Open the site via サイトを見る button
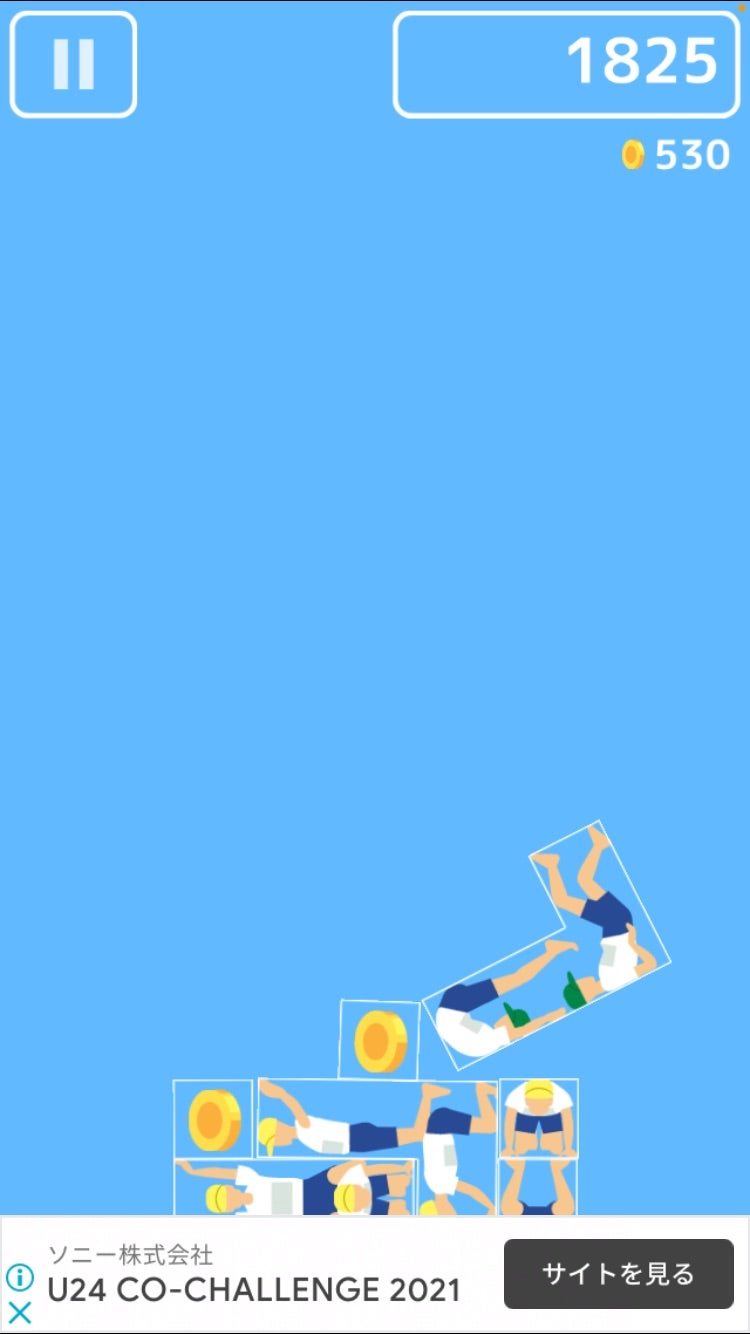Image resolution: width=750 pixels, height=1334 pixels. tap(618, 1274)
